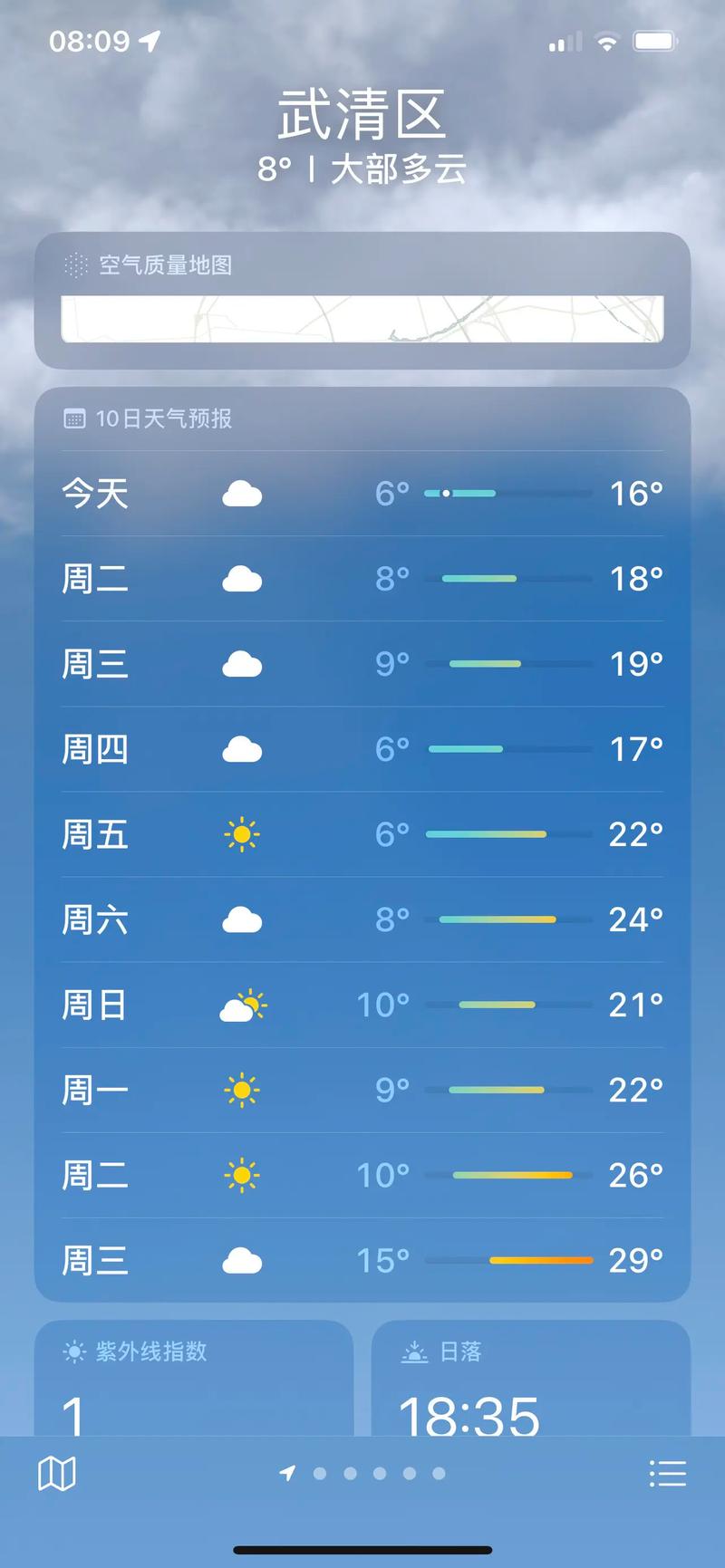Open the map view from bottom toolbar
Image resolution: width=725 pixels, height=1568 pixels.
click(56, 1472)
